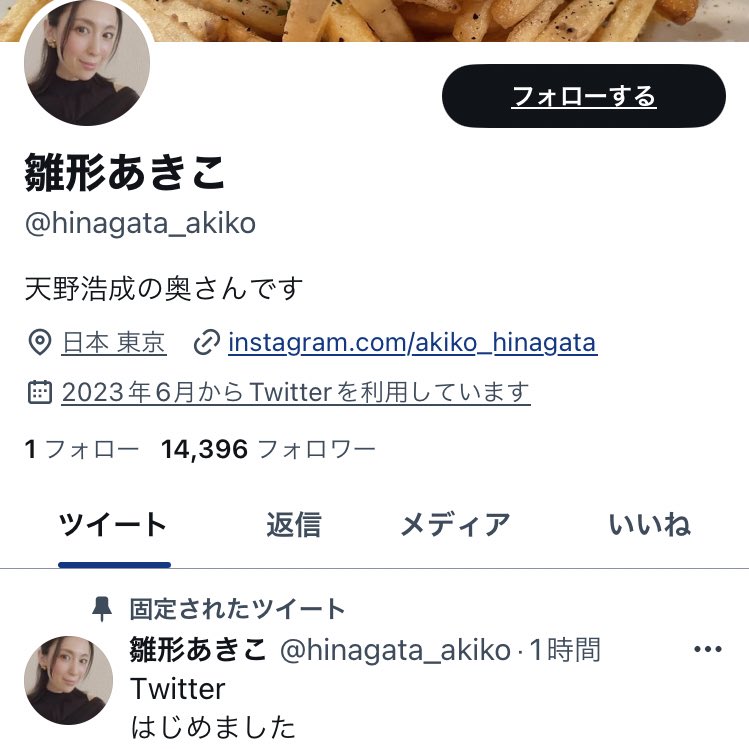The width and height of the screenshot is (749, 749).
Task: Select the ツイート tab
Action: pyautogui.click(x=113, y=524)
